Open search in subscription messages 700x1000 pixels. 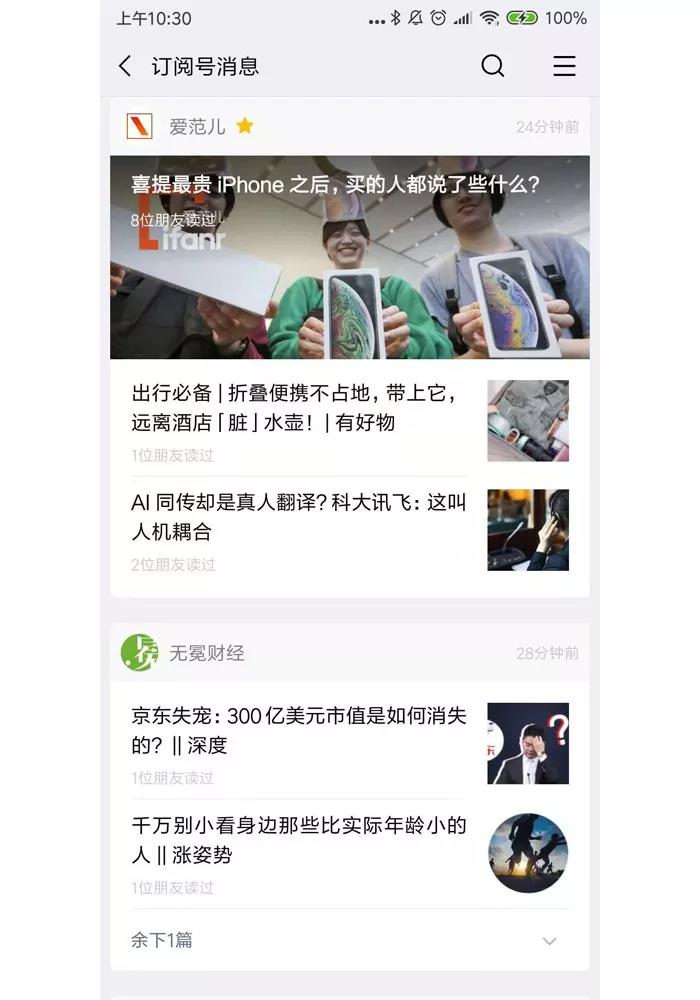492,66
